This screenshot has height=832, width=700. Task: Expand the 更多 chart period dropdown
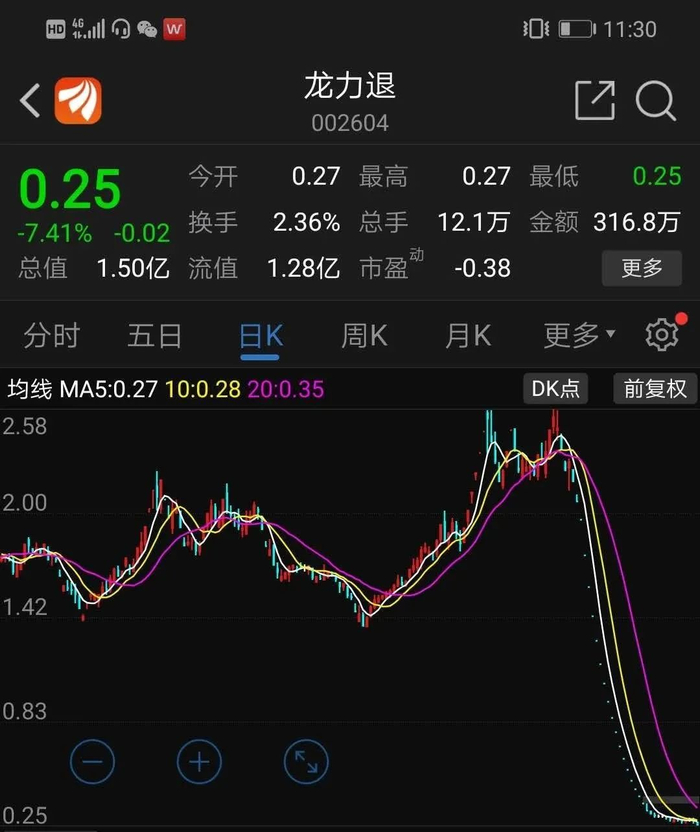579,336
